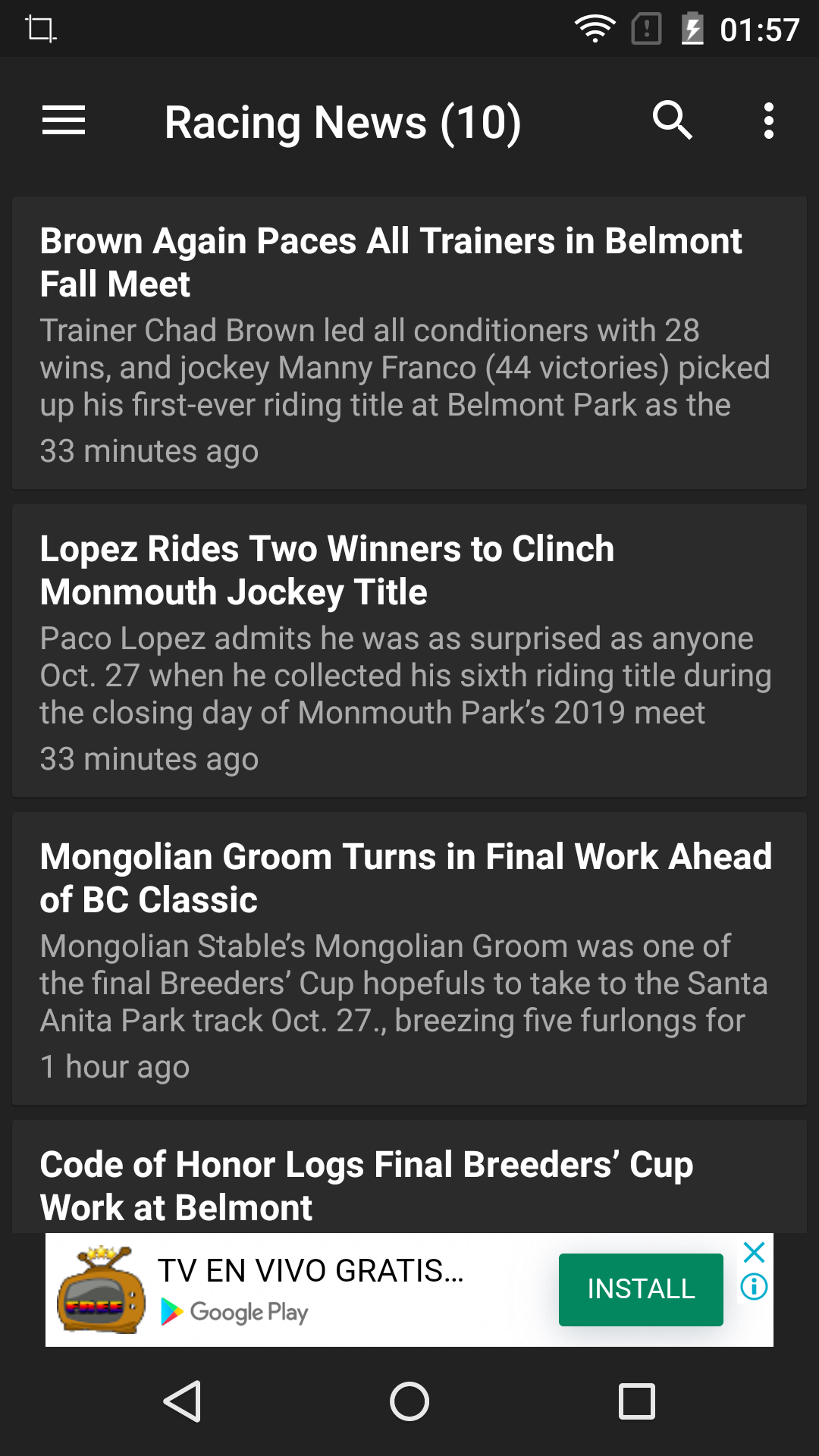The width and height of the screenshot is (819, 1456).
Task: Close the TV EN VIVO GRATIS ad banner
Action: point(754,1252)
